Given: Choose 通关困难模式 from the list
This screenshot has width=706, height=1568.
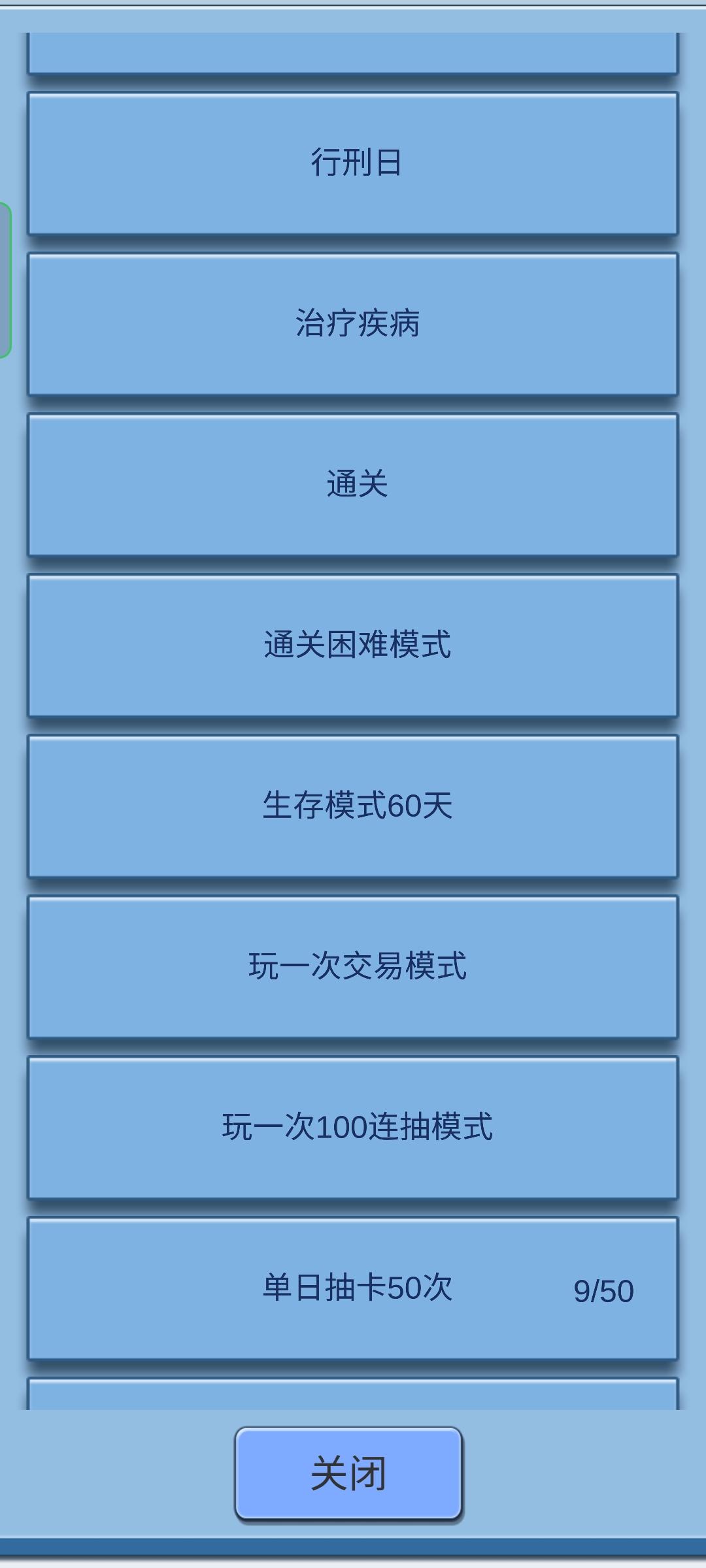Looking at the screenshot, I should pos(353,645).
